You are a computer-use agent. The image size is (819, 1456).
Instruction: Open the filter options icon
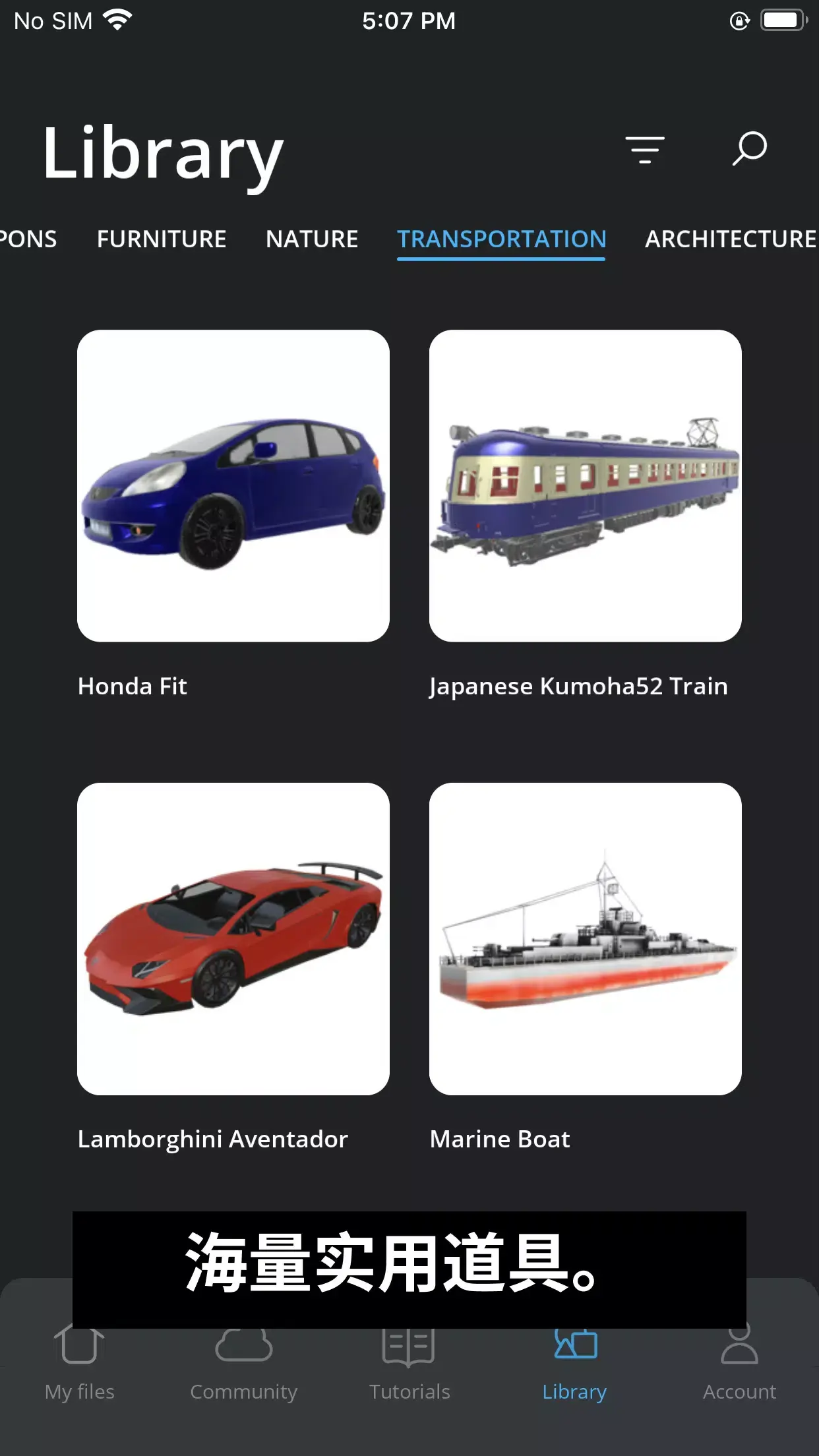[x=644, y=150]
